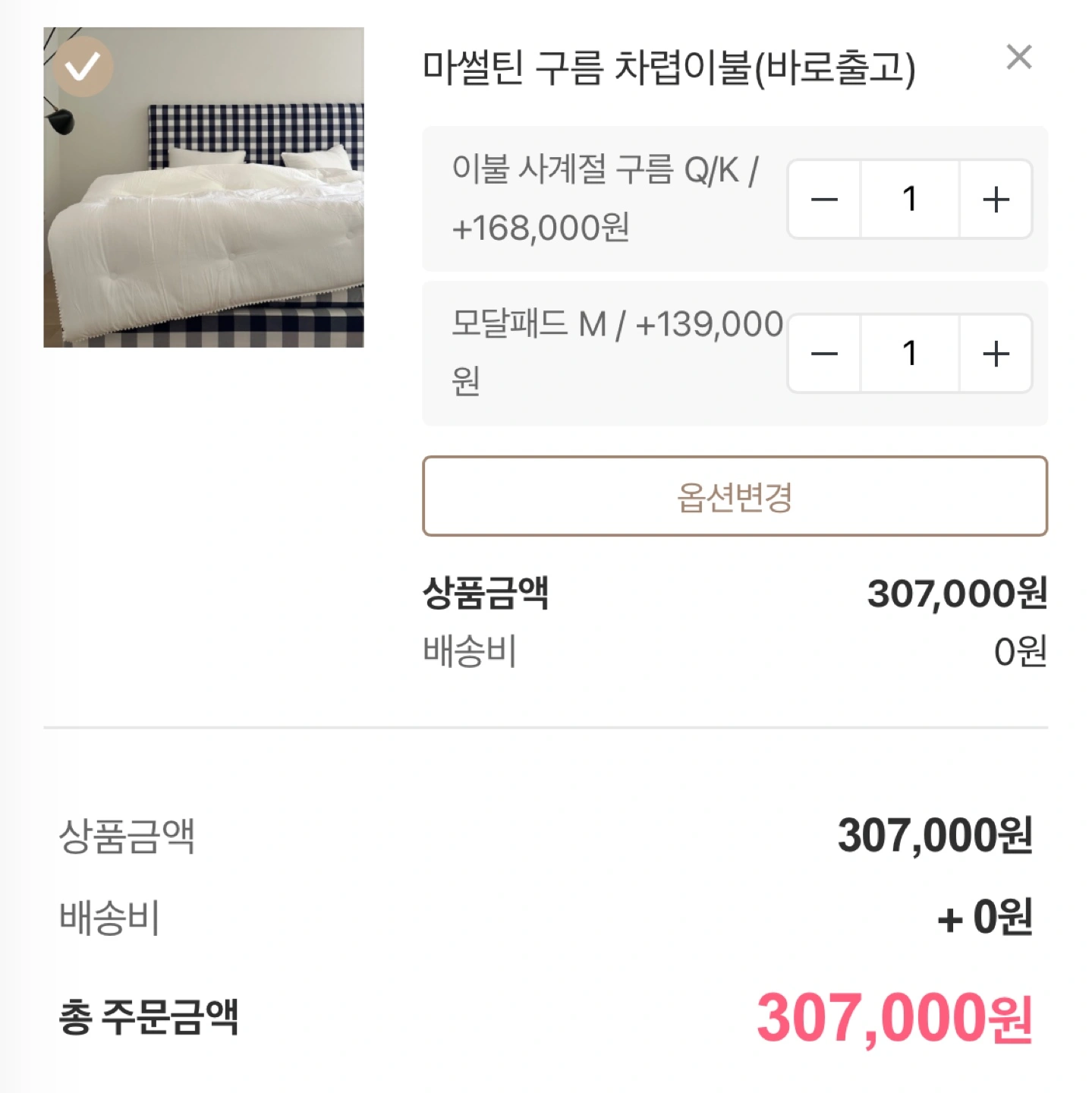Increase quantity of 이불 사계절 구름 Q/K
1092x1093 pixels.
tap(996, 200)
